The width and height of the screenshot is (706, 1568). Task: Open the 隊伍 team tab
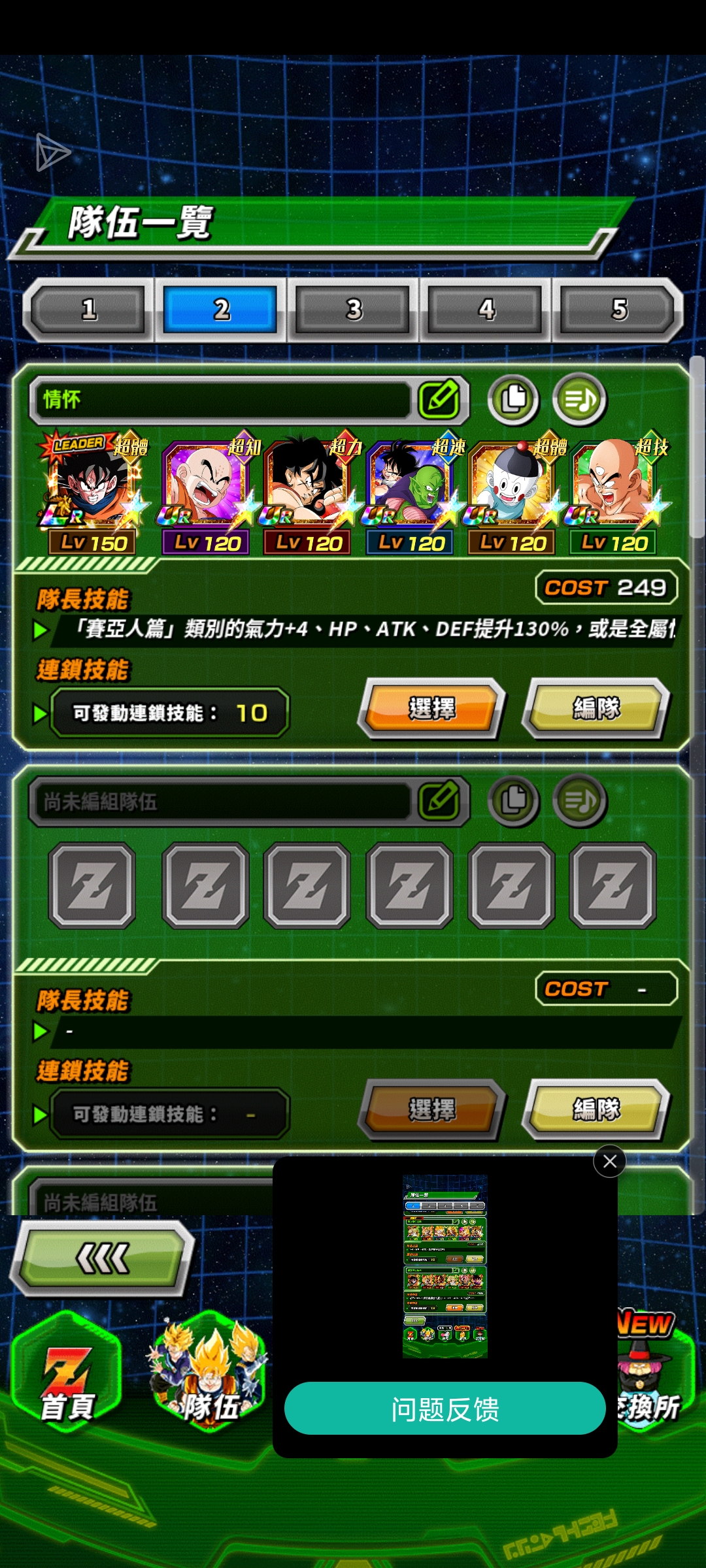[208, 1379]
